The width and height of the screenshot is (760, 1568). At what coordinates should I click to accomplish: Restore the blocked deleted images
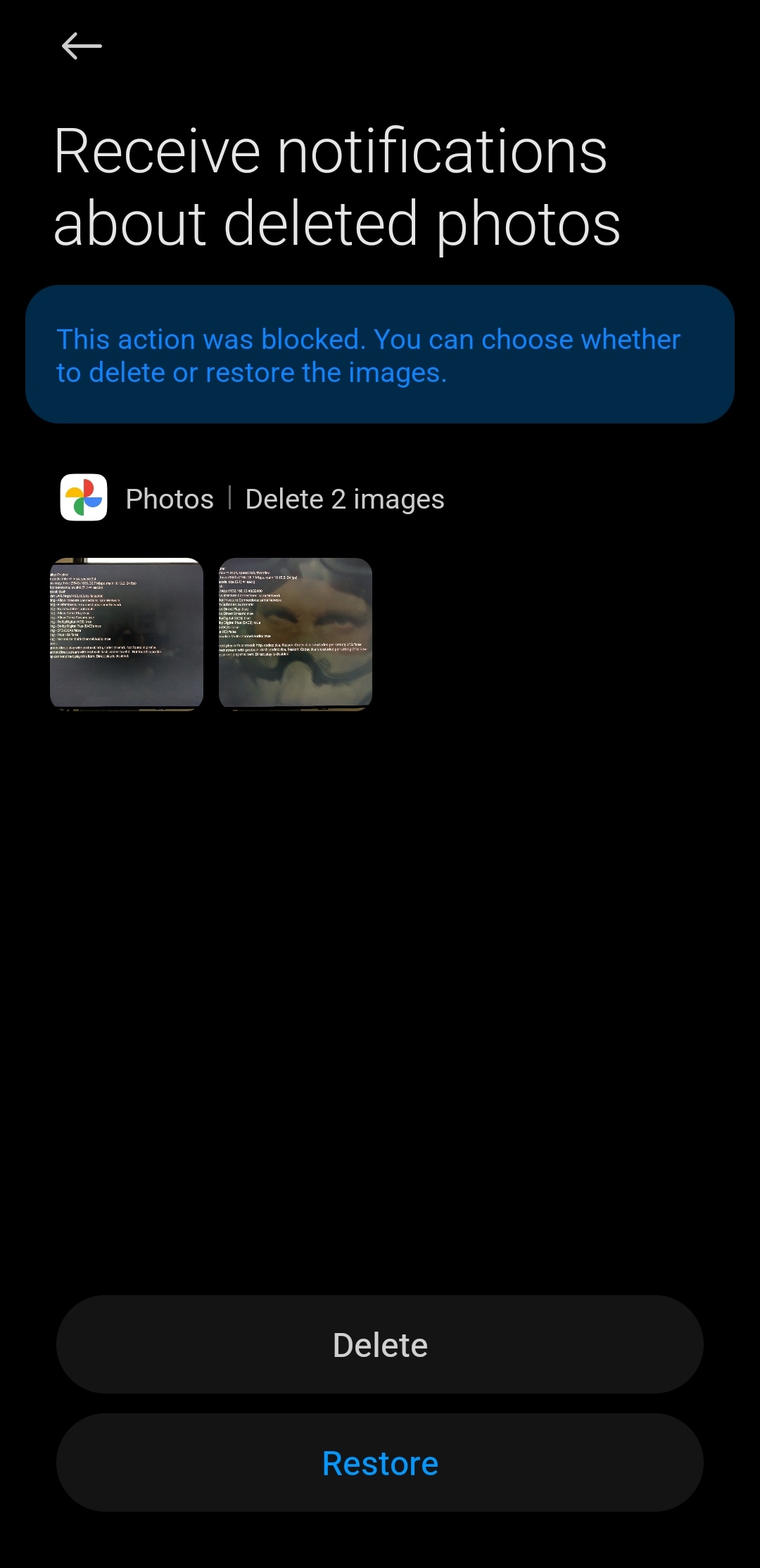coord(380,1462)
